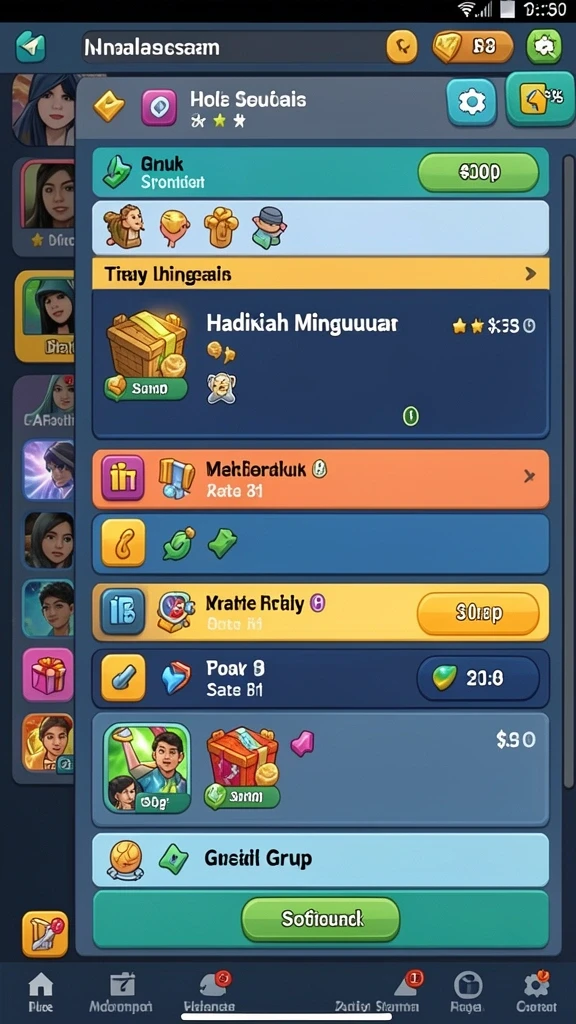This screenshot has height=1024, width=576.
Task: Tap the green $00p button in Gnuk row
Action: coord(479,172)
